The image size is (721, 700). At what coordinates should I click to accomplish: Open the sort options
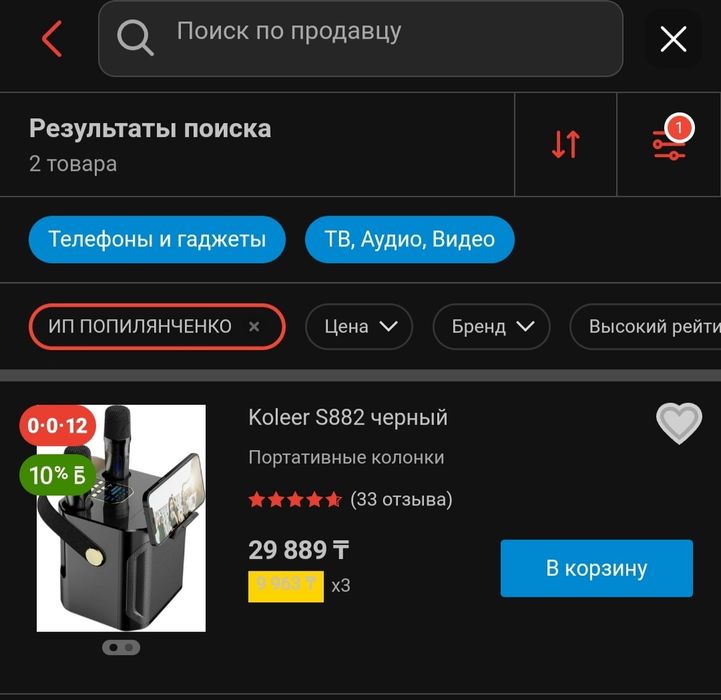tap(566, 145)
